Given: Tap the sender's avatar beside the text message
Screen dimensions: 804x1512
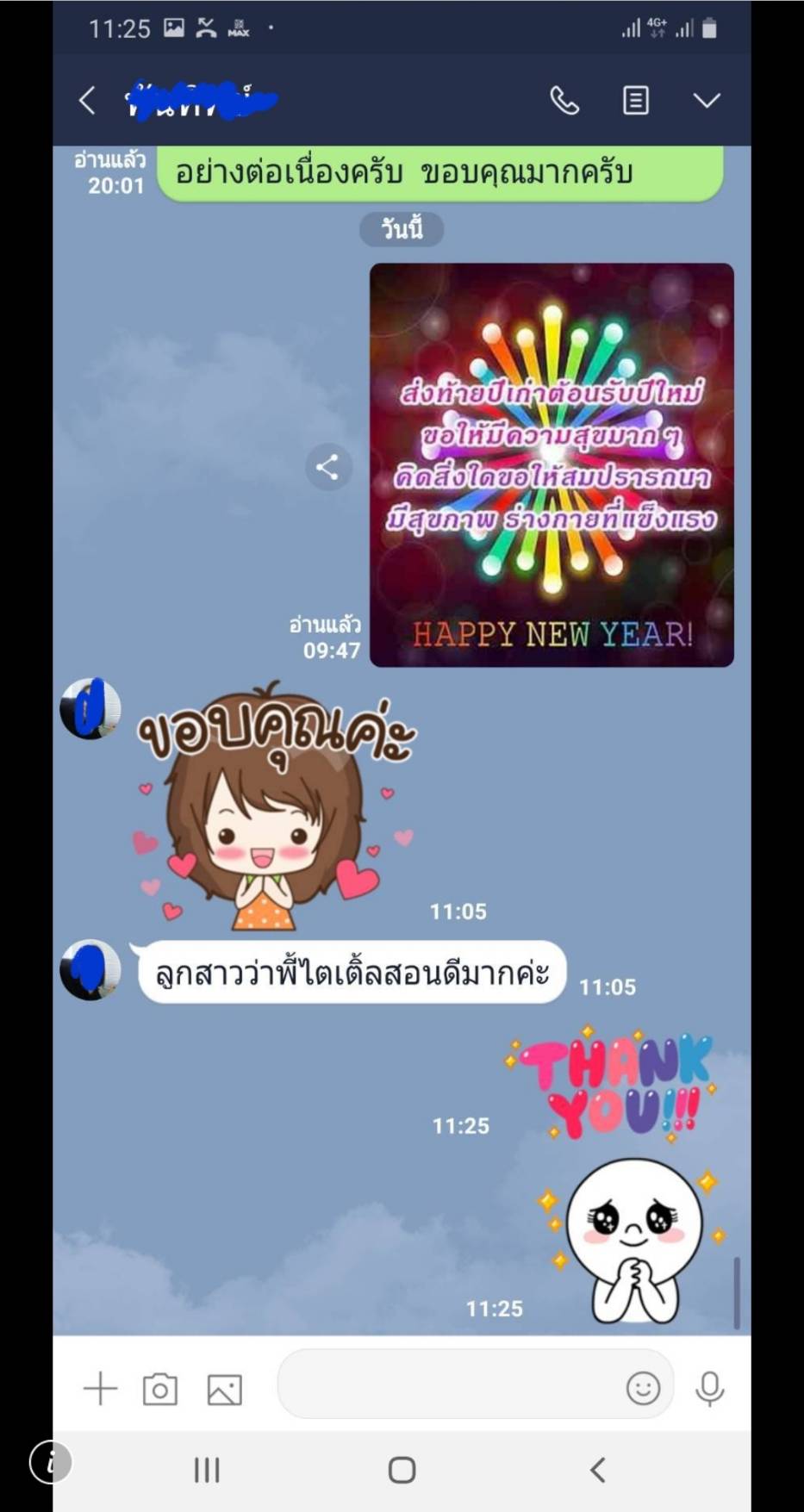Looking at the screenshot, I should [x=90, y=970].
